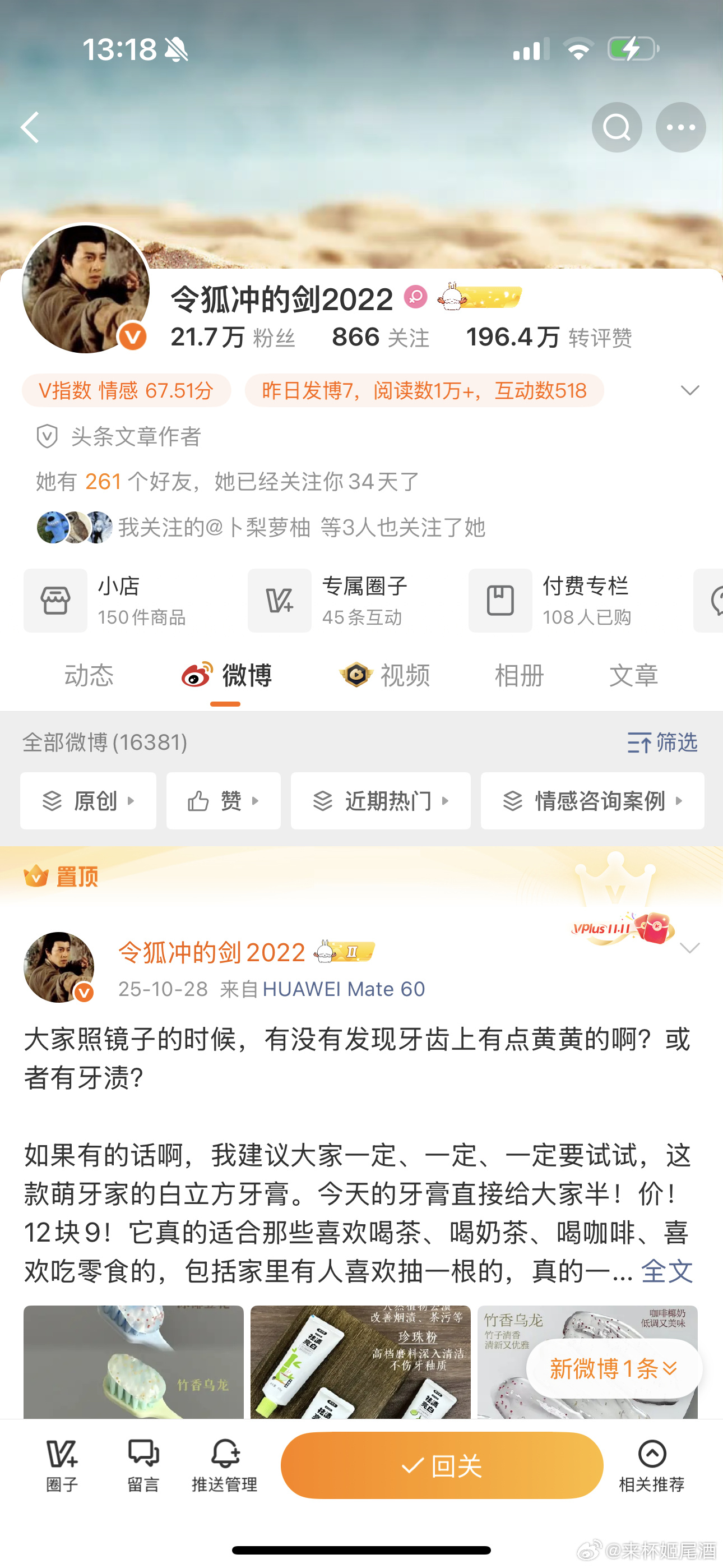This screenshot has height=1568, width=723.
Task: Select the 情感咨询案例 chip
Action: coord(592,801)
